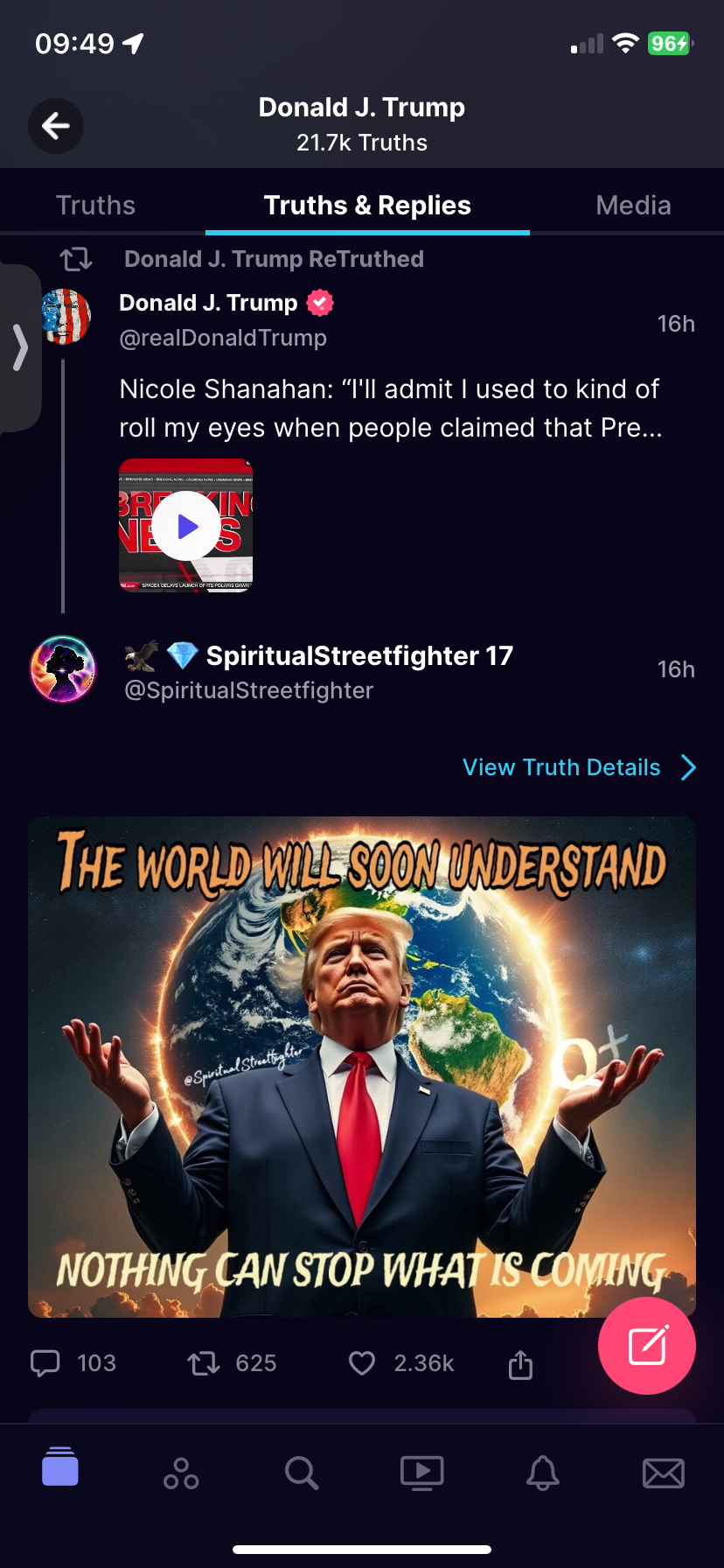
Task: Open the groups tab
Action: click(x=181, y=1473)
